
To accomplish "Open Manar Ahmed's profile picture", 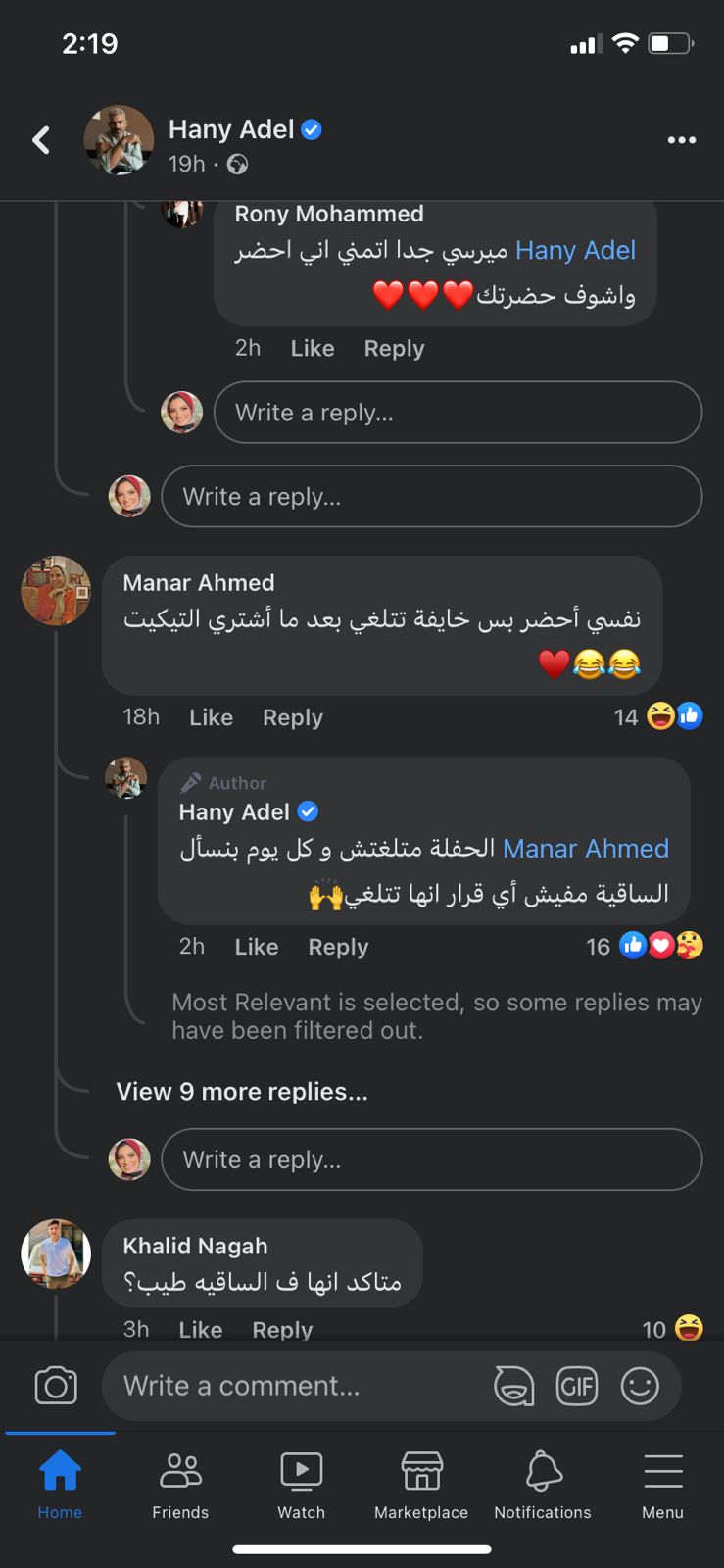I will coord(56,591).
